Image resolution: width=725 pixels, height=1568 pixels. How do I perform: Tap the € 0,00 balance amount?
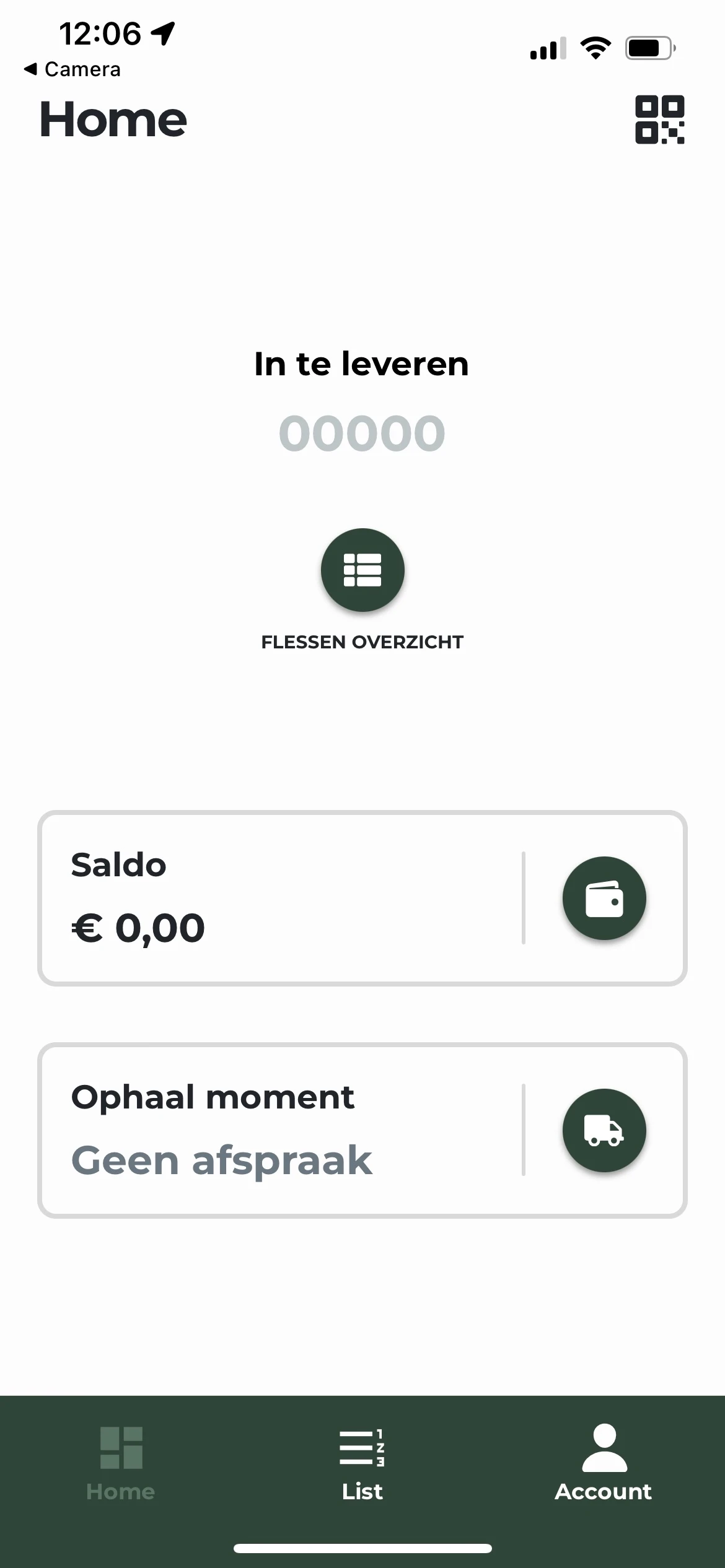tap(138, 927)
